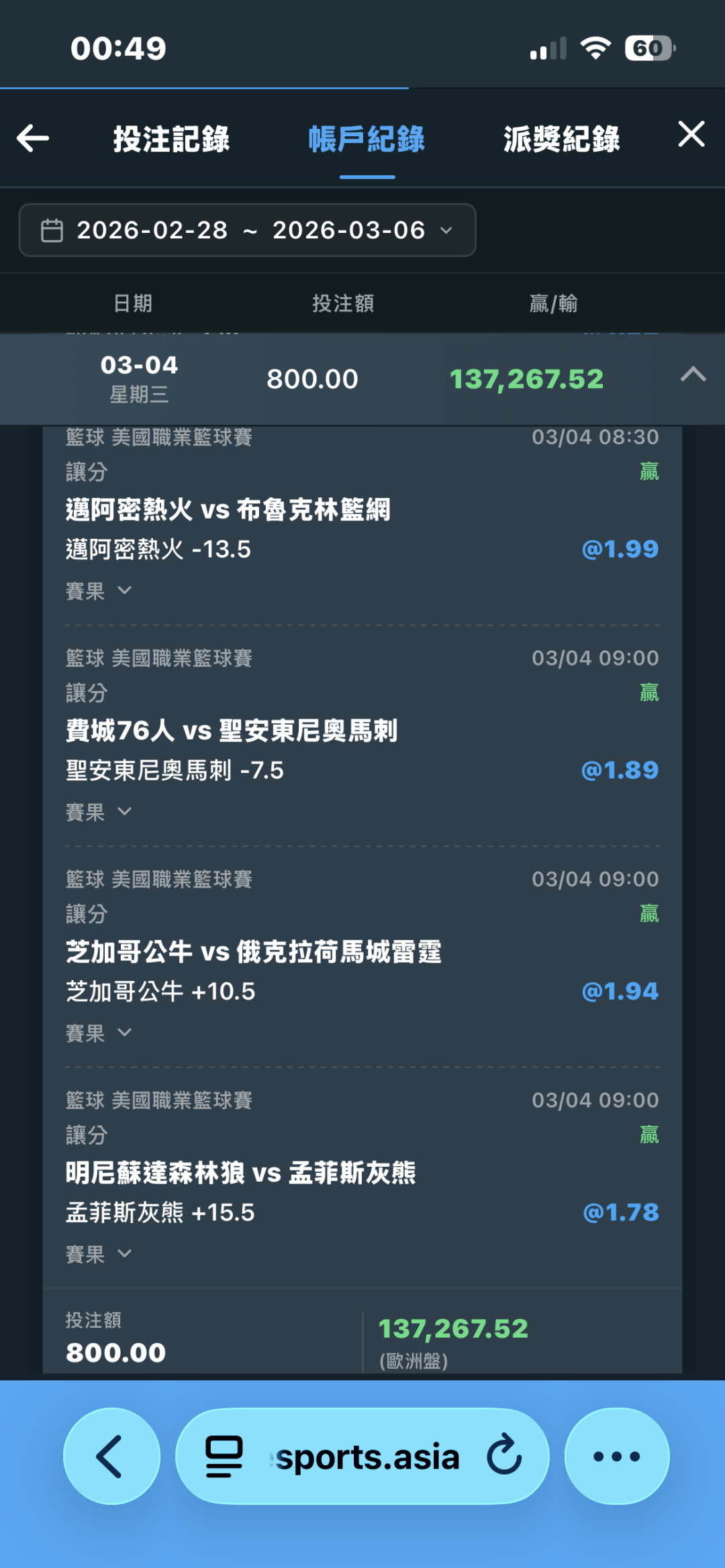Collapse the 03-04 星期三 record row

[x=693, y=374]
